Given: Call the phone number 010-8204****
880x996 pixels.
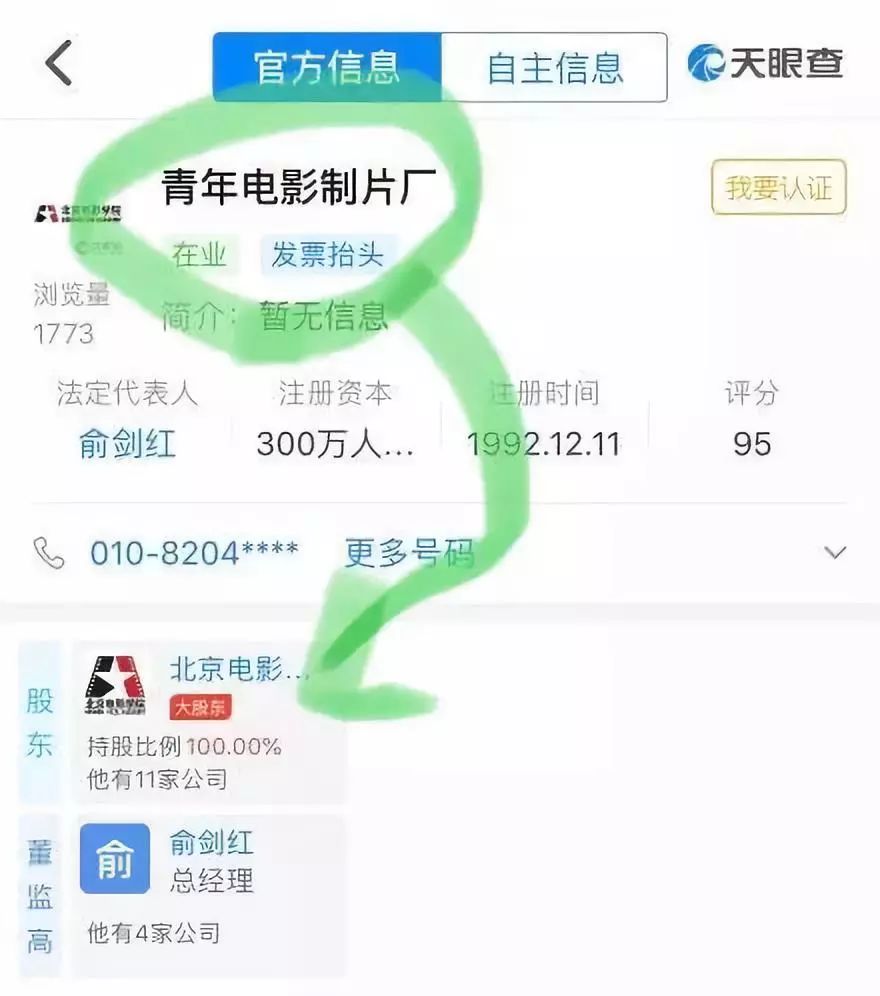Looking at the screenshot, I should click(x=193, y=552).
